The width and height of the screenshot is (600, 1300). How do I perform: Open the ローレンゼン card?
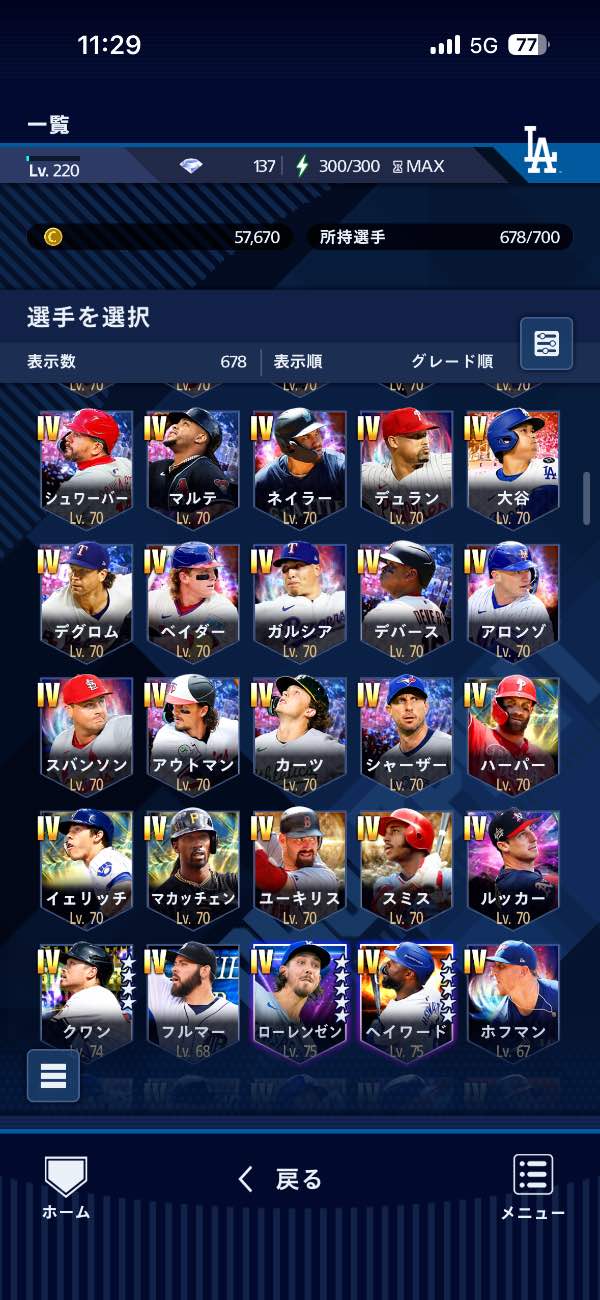click(300, 1000)
